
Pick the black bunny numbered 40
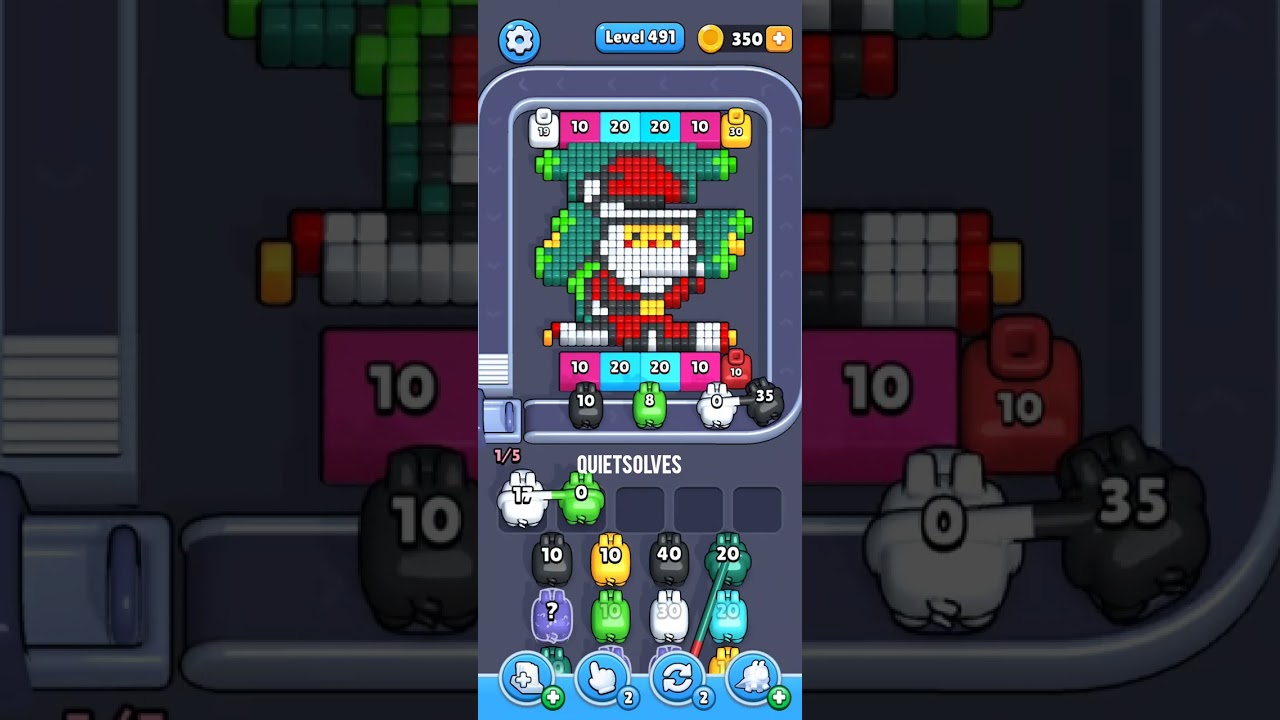point(669,560)
